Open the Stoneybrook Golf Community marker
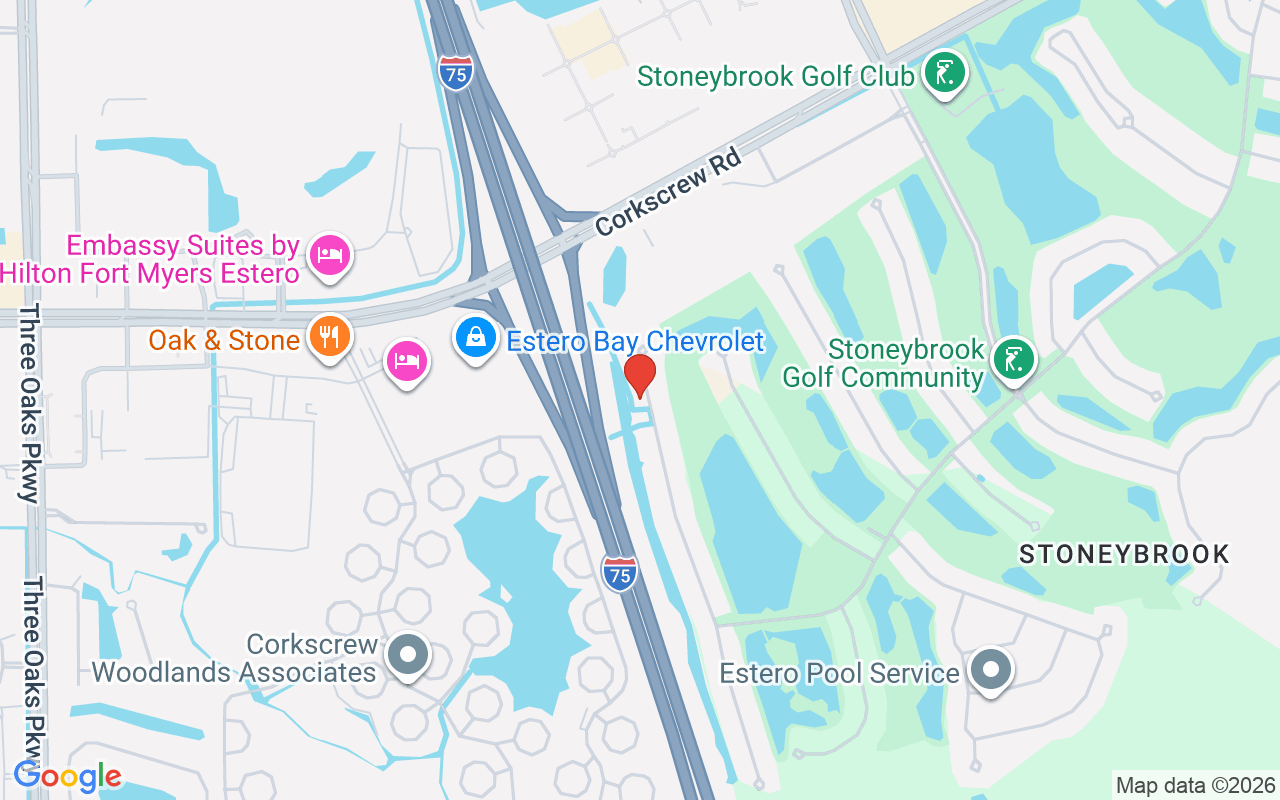 coord(1014,359)
